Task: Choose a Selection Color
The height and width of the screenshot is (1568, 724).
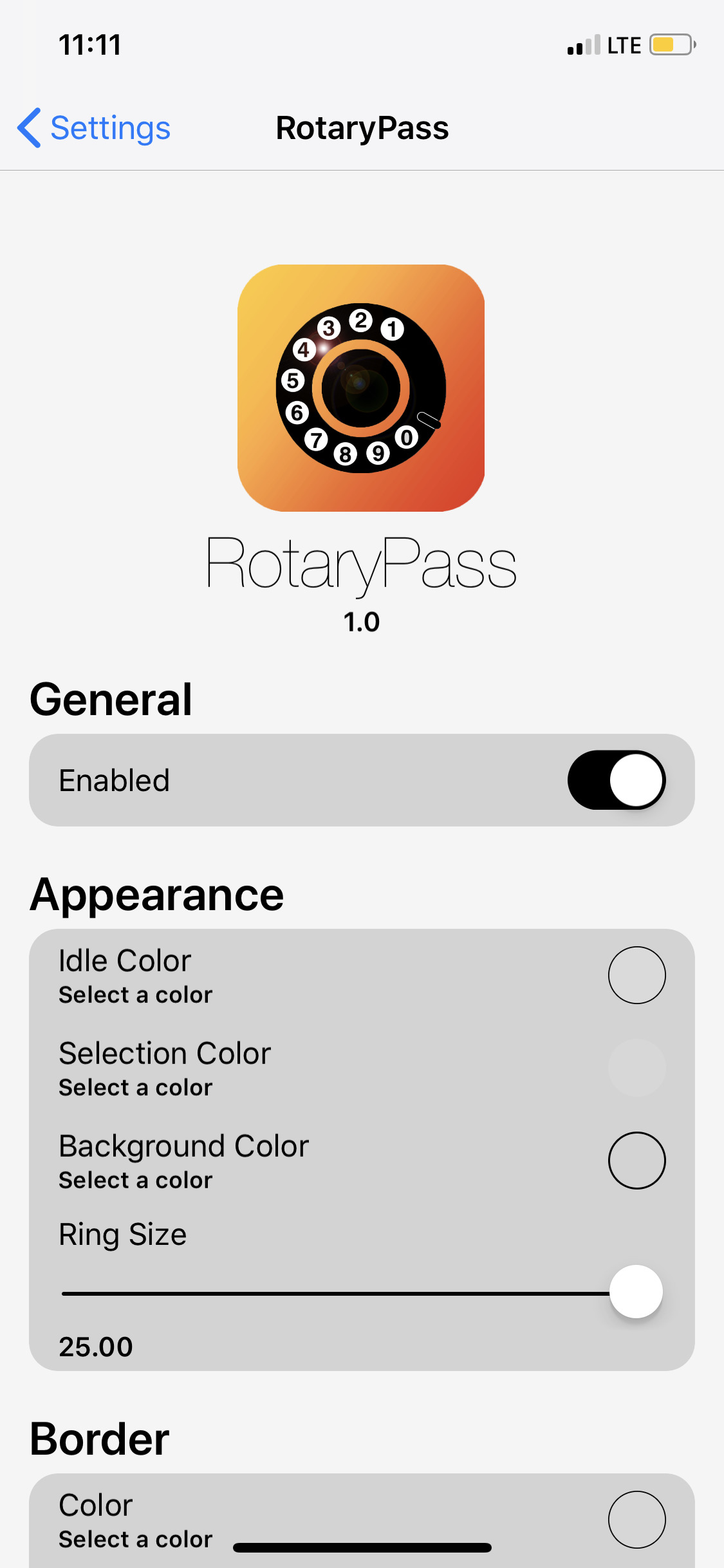Action: click(x=636, y=1068)
